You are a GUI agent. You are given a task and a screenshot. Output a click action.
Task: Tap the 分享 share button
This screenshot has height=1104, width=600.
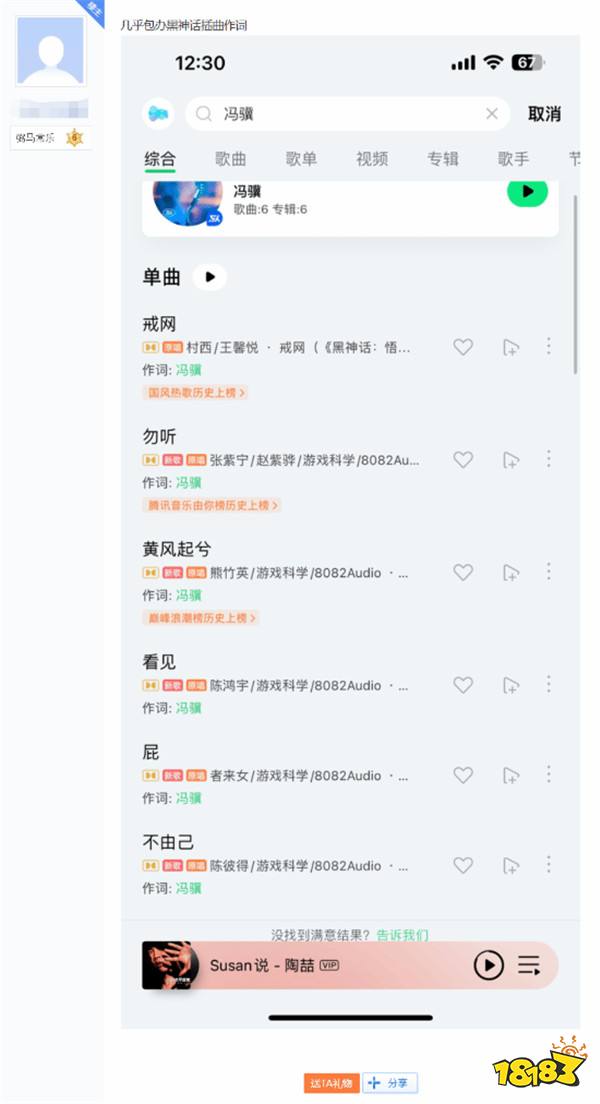(x=390, y=1083)
